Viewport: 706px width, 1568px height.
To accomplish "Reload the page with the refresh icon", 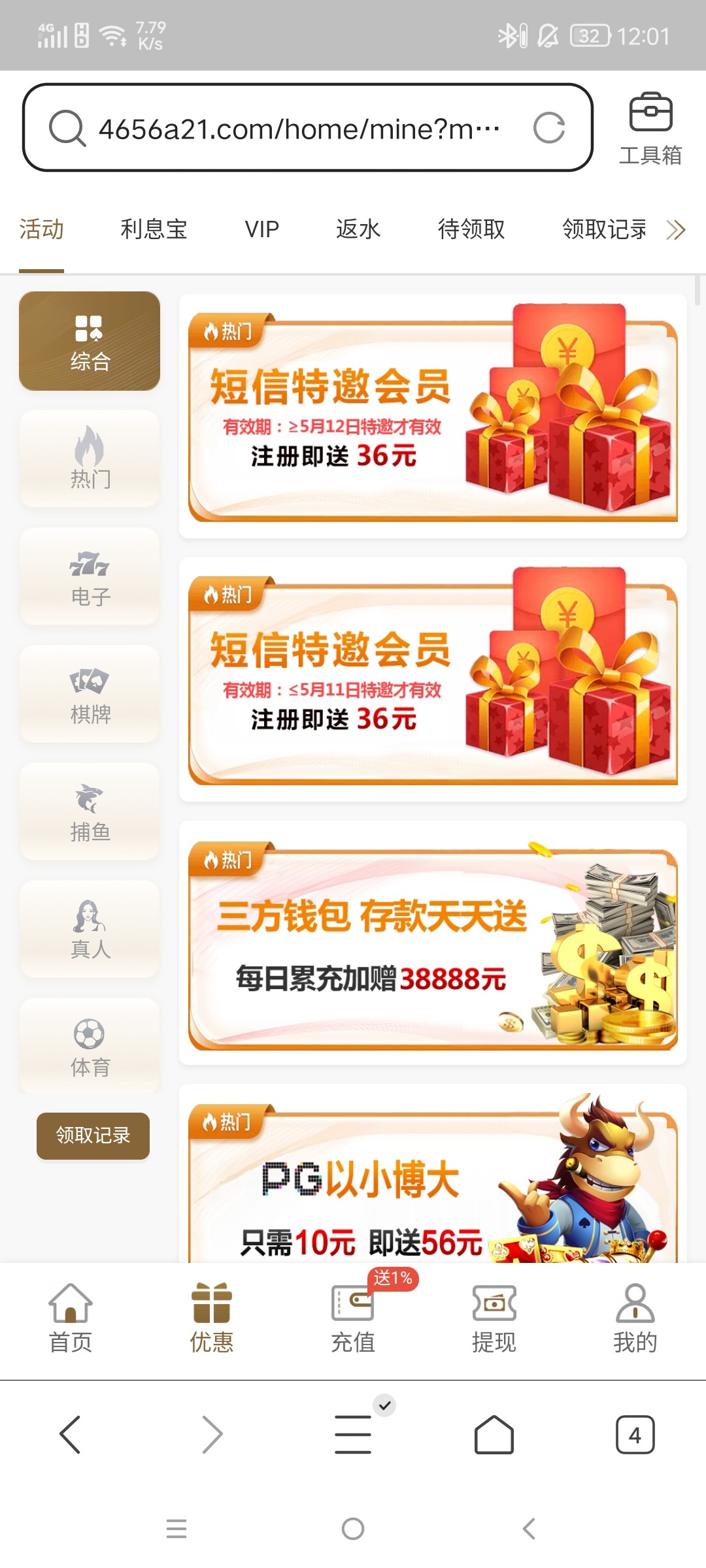I will pos(548,128).
